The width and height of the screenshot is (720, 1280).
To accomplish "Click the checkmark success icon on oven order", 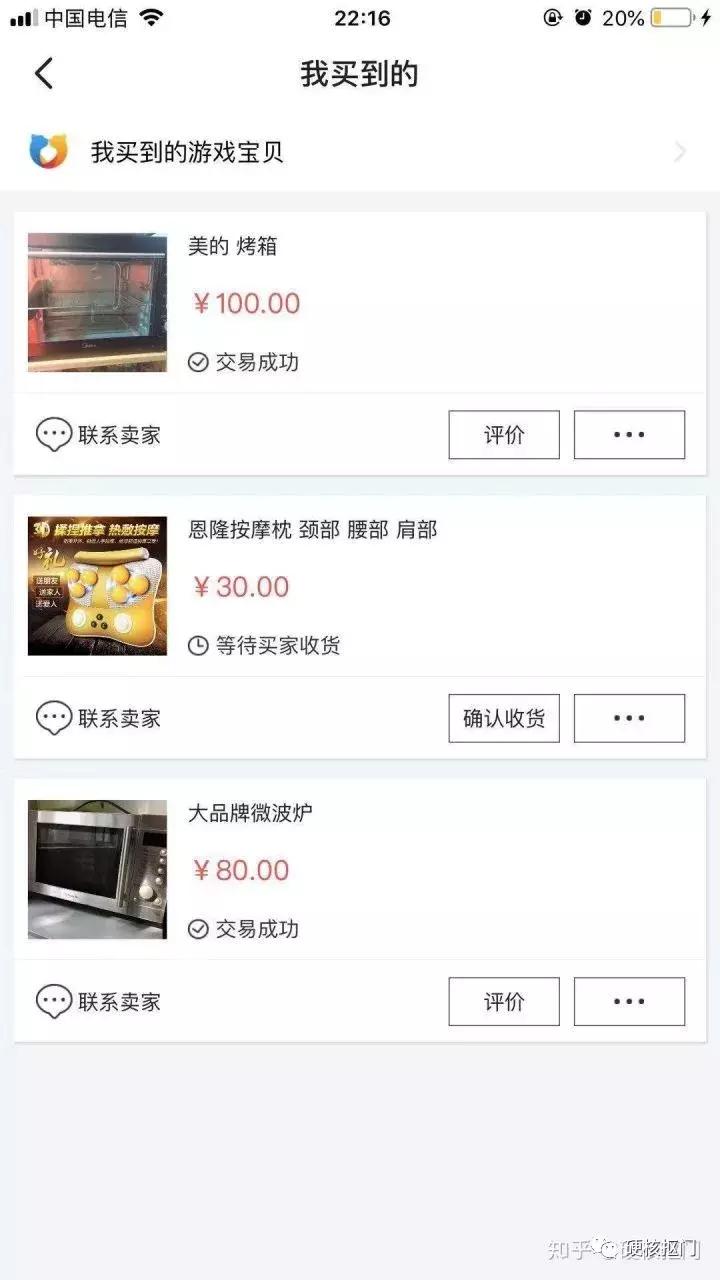I will [x=196, y=362].
